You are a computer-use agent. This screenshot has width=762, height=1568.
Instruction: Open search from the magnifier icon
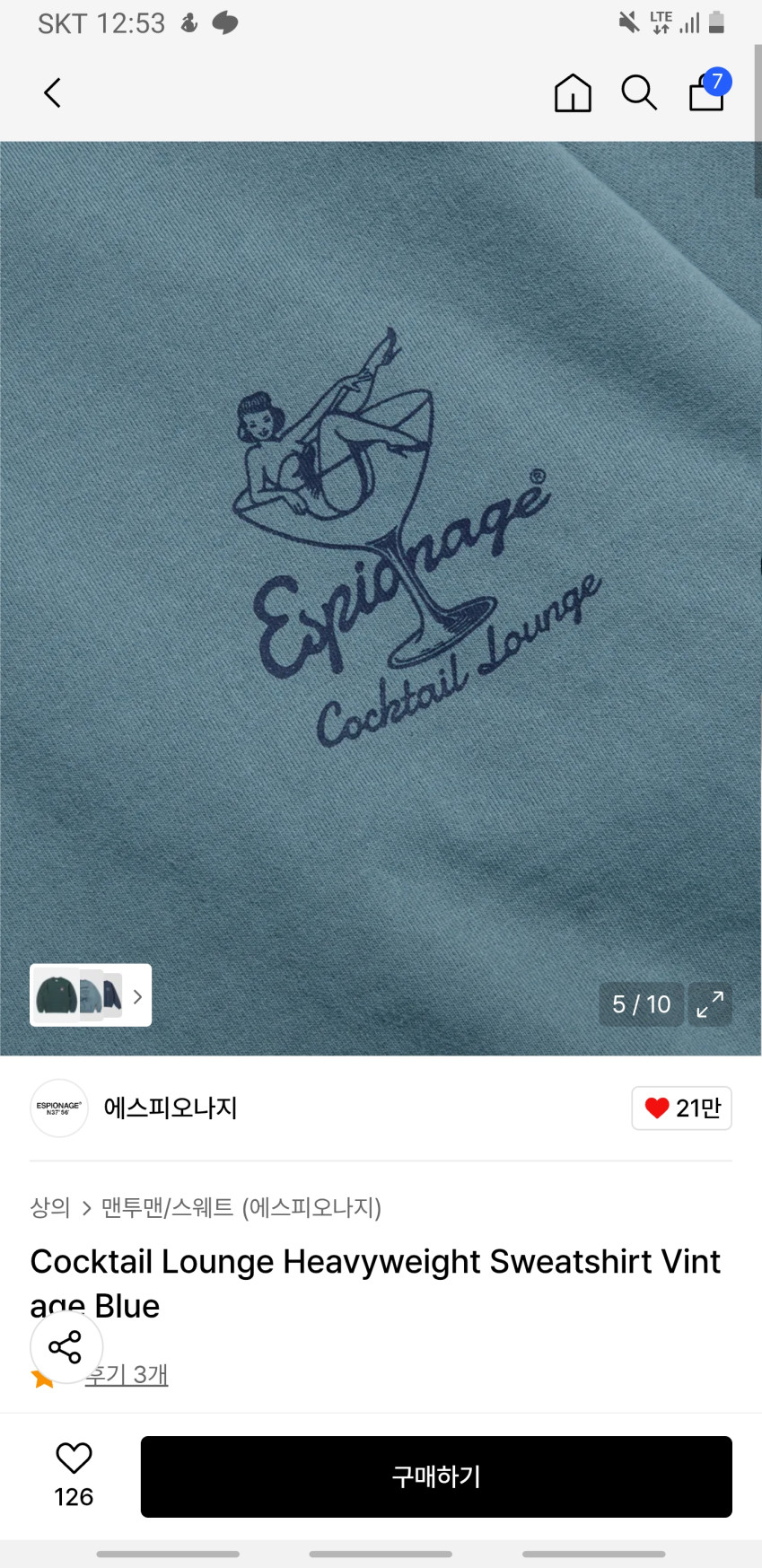pyautogui.click(x=639, y=92)
